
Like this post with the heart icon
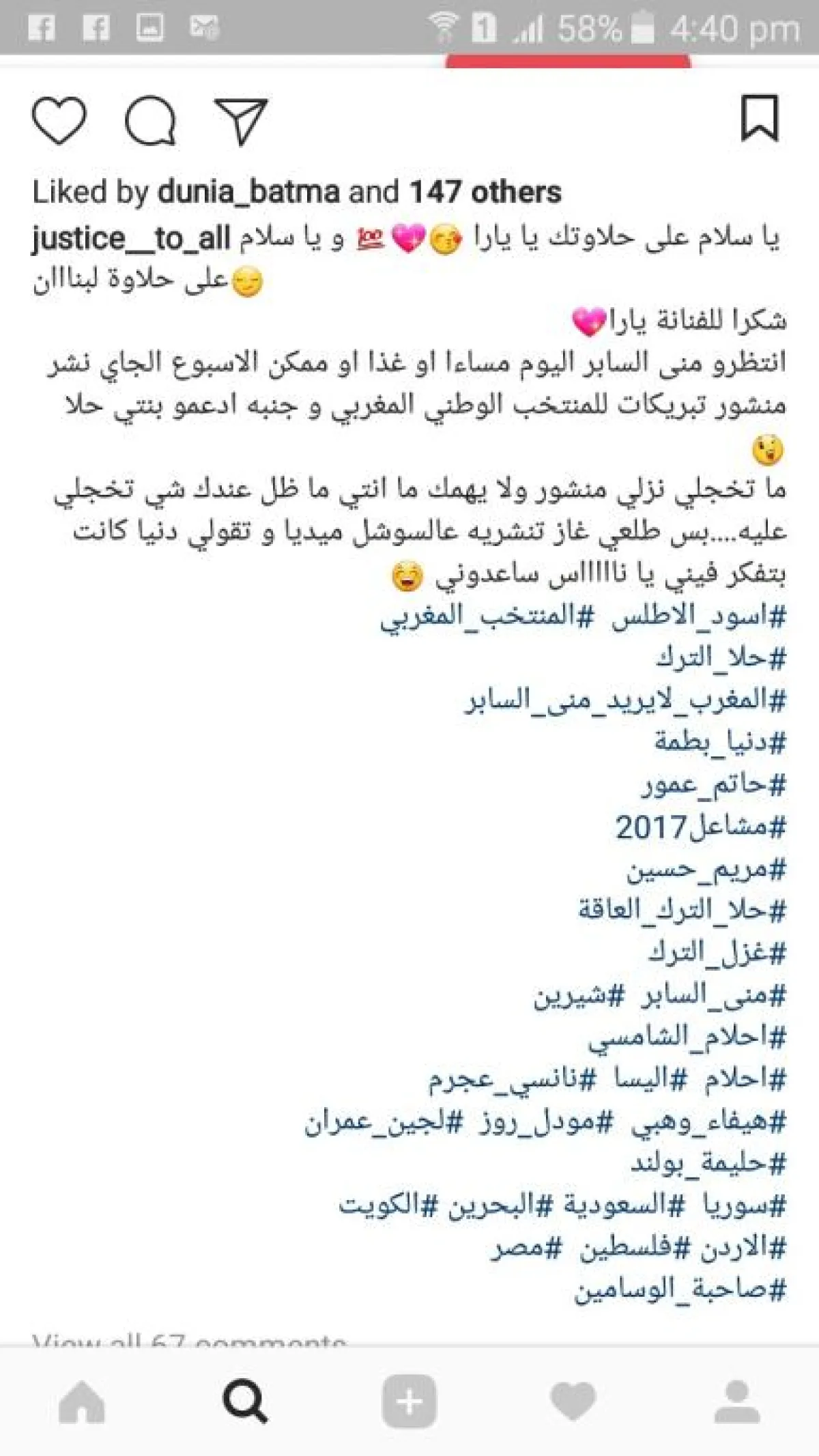(59, 121)
